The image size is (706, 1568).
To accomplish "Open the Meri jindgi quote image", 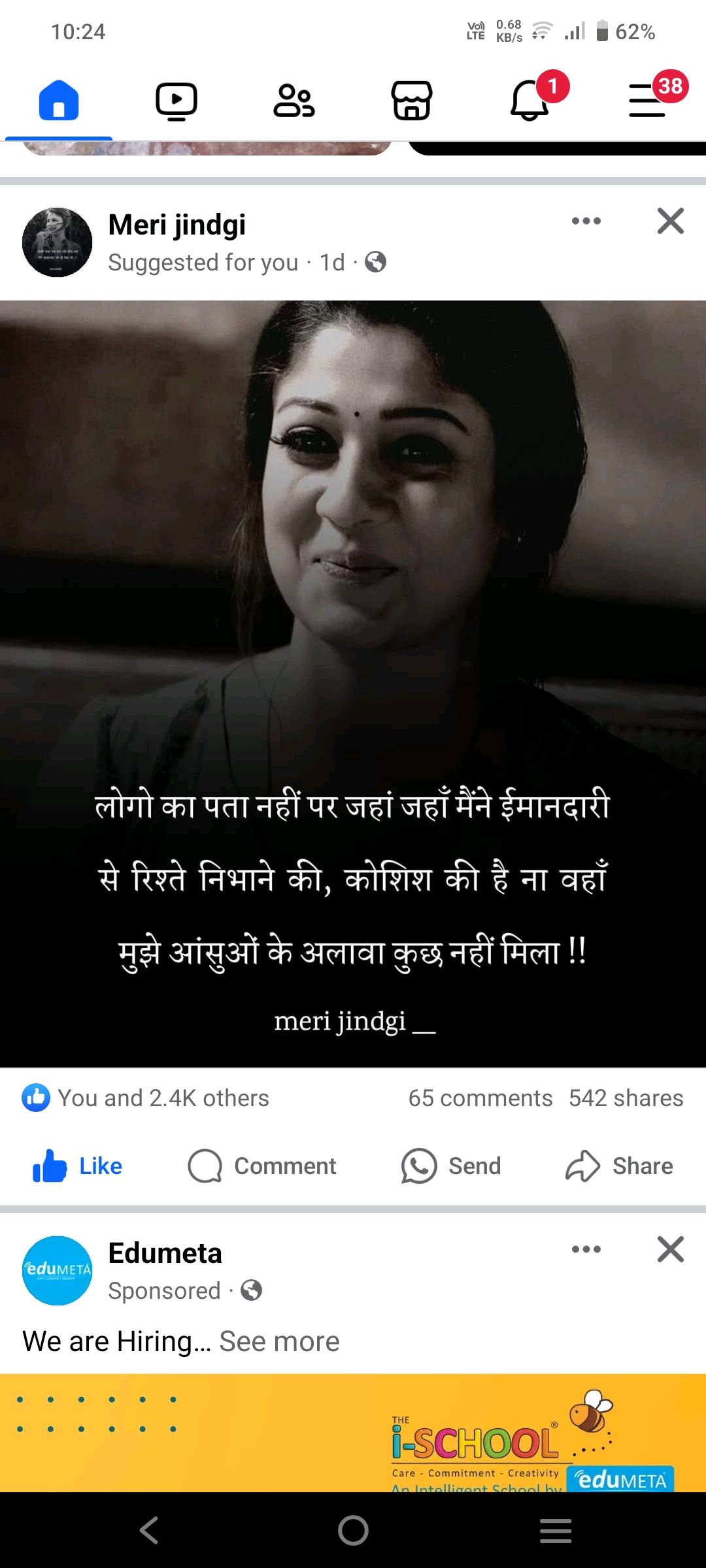I will (x=353, y=683).
